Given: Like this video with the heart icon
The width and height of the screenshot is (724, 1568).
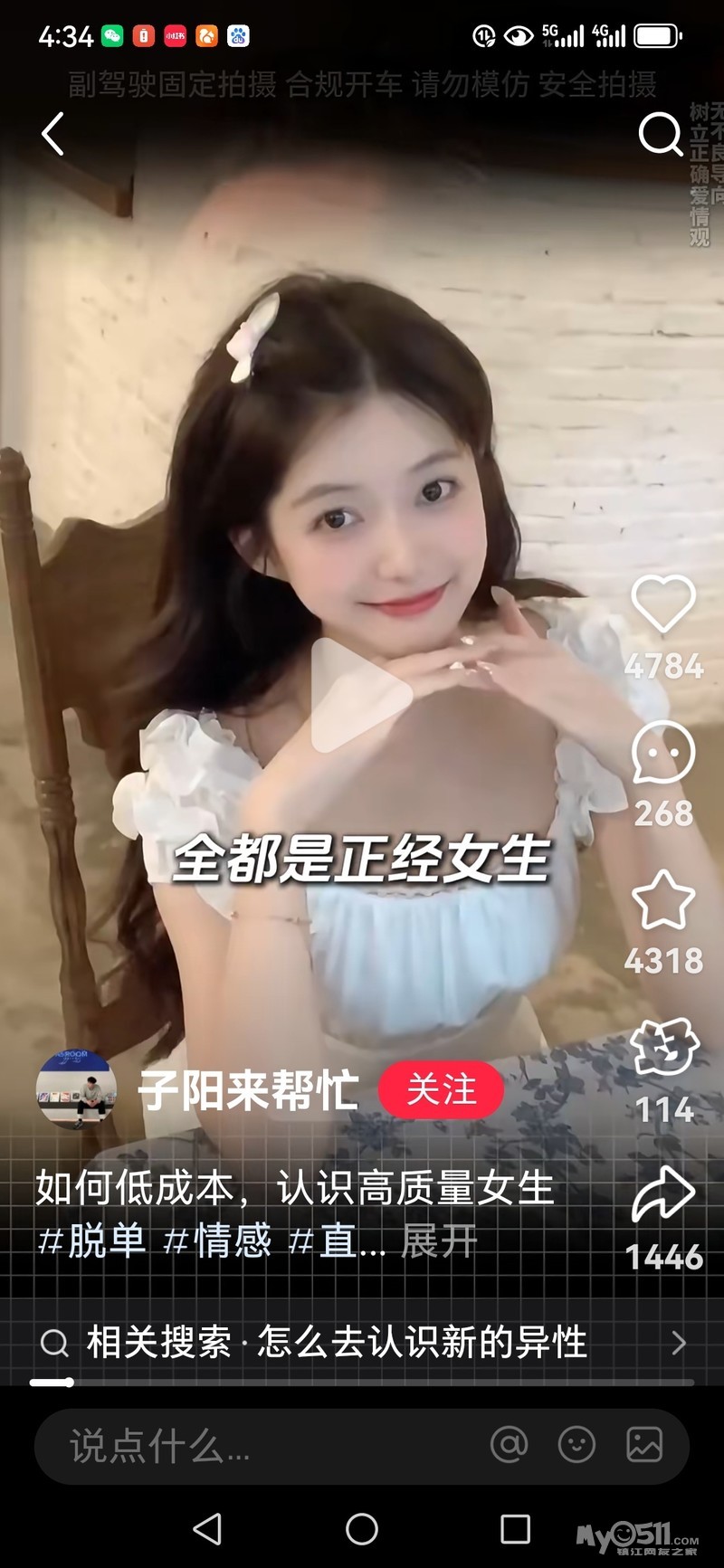Looking at the screenshot, I should [x=663, y=604].
